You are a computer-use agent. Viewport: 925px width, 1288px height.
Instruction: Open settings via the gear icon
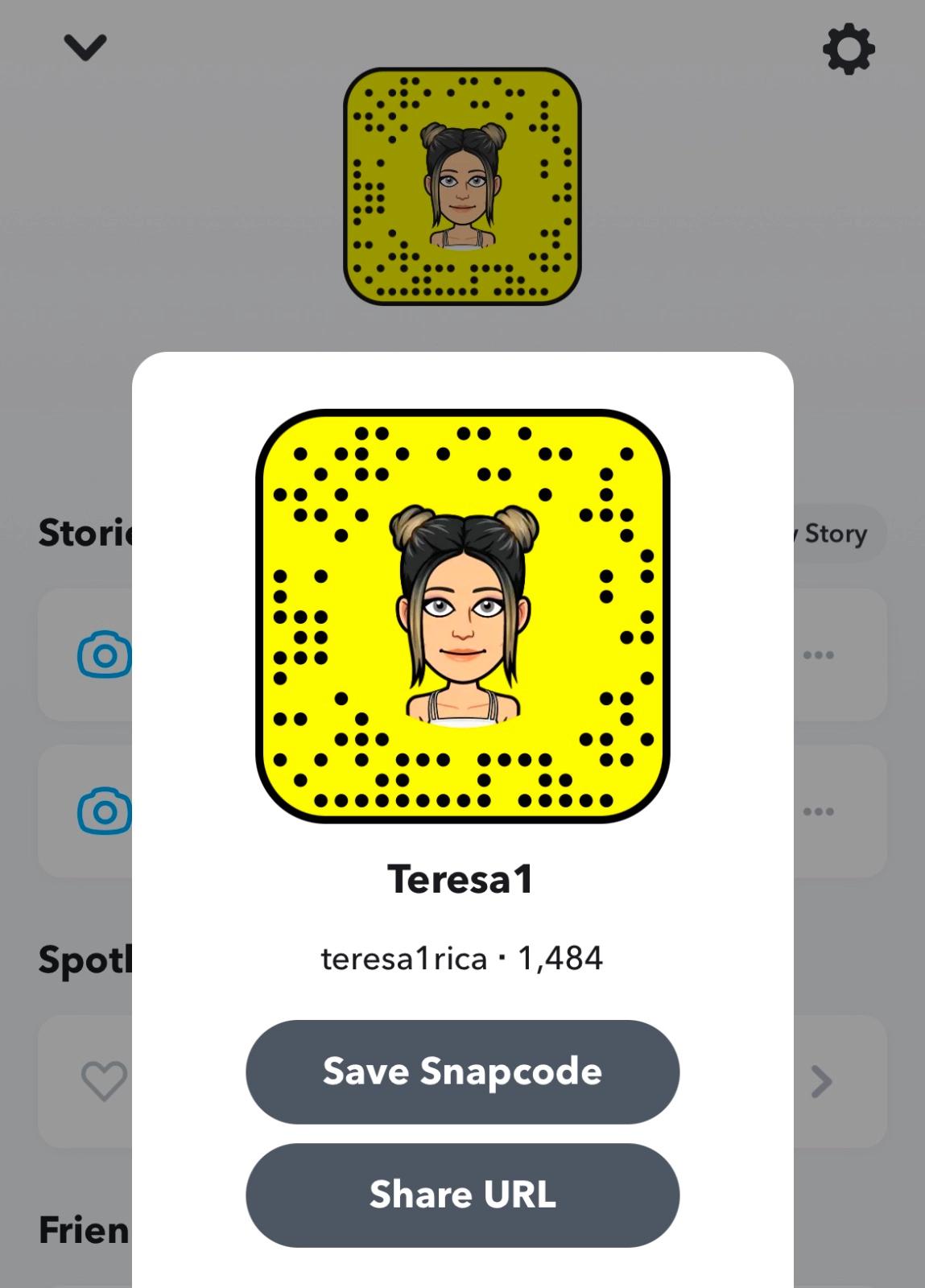(x=849, y=50)
